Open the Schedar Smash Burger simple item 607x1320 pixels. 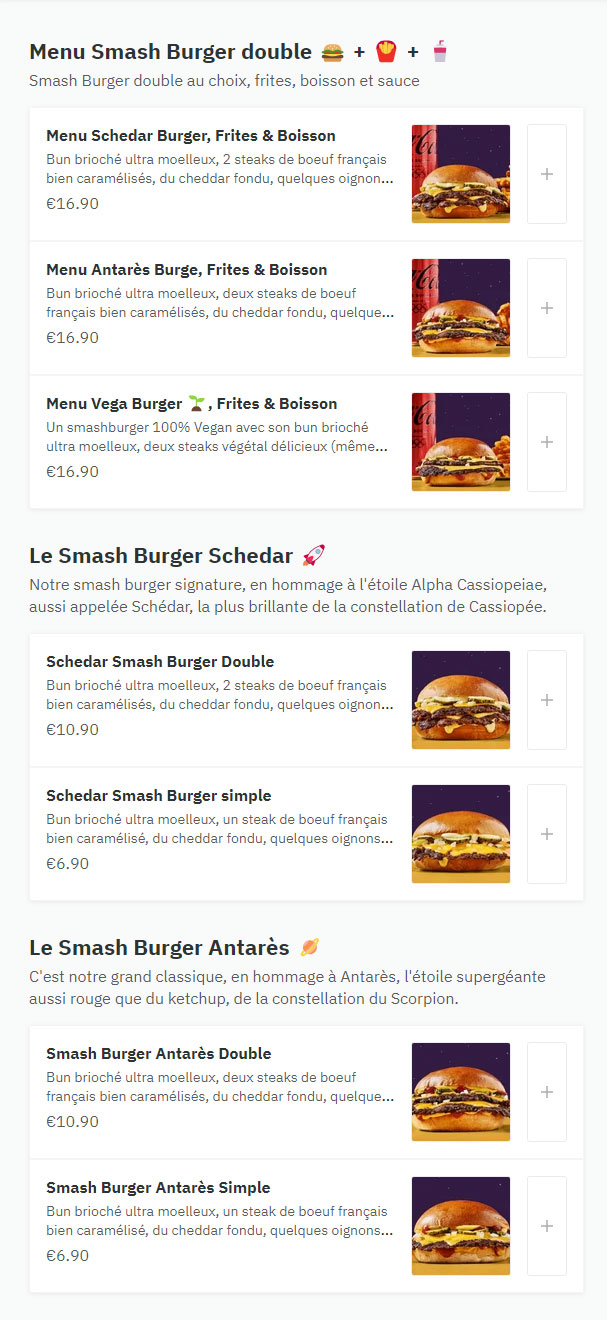coord(159,796)
